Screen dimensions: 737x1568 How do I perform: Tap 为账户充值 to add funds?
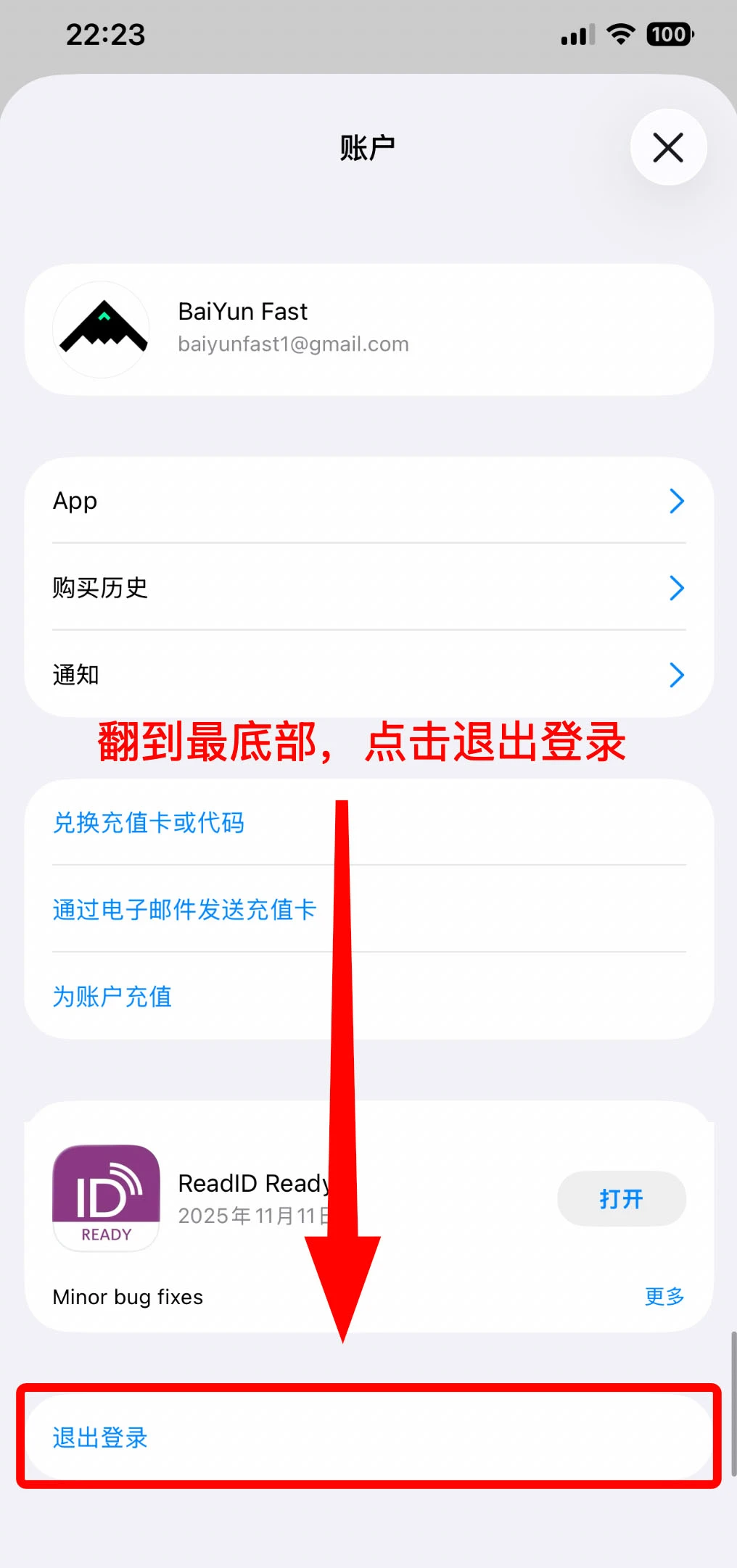click(x=112, y=997)
